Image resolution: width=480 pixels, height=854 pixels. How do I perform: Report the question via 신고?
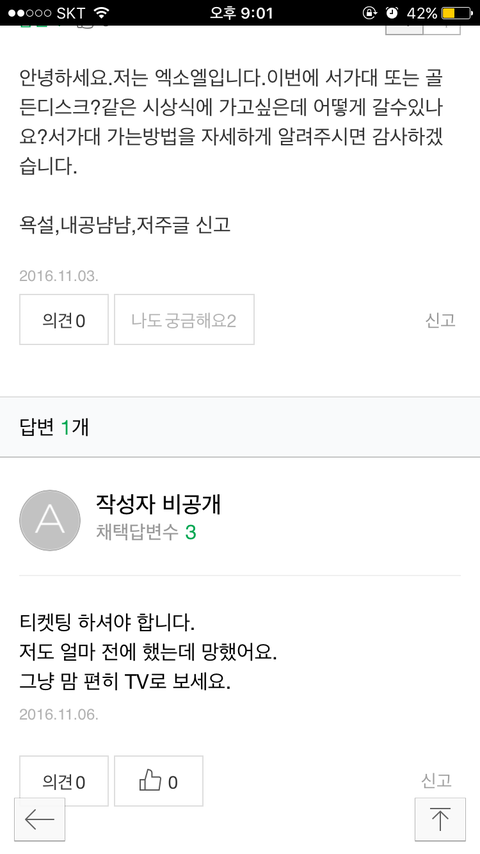click(x=440, y=320)
